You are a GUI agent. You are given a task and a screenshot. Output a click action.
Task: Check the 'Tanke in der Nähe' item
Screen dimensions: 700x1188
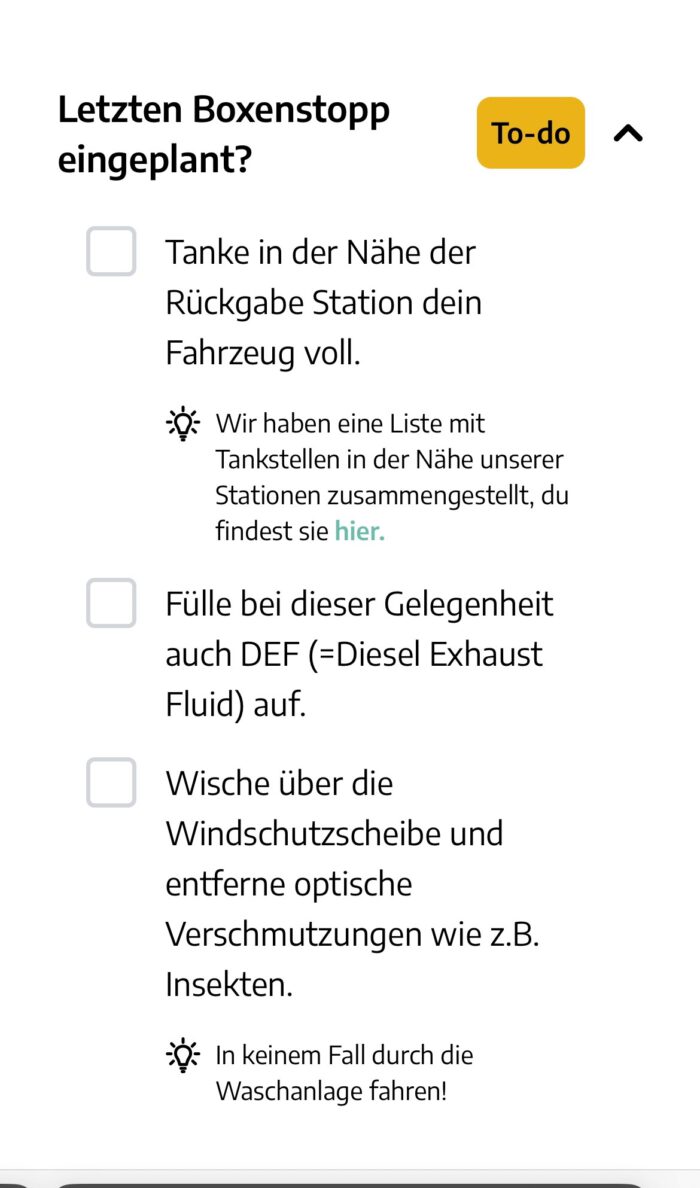click(111, 251)
